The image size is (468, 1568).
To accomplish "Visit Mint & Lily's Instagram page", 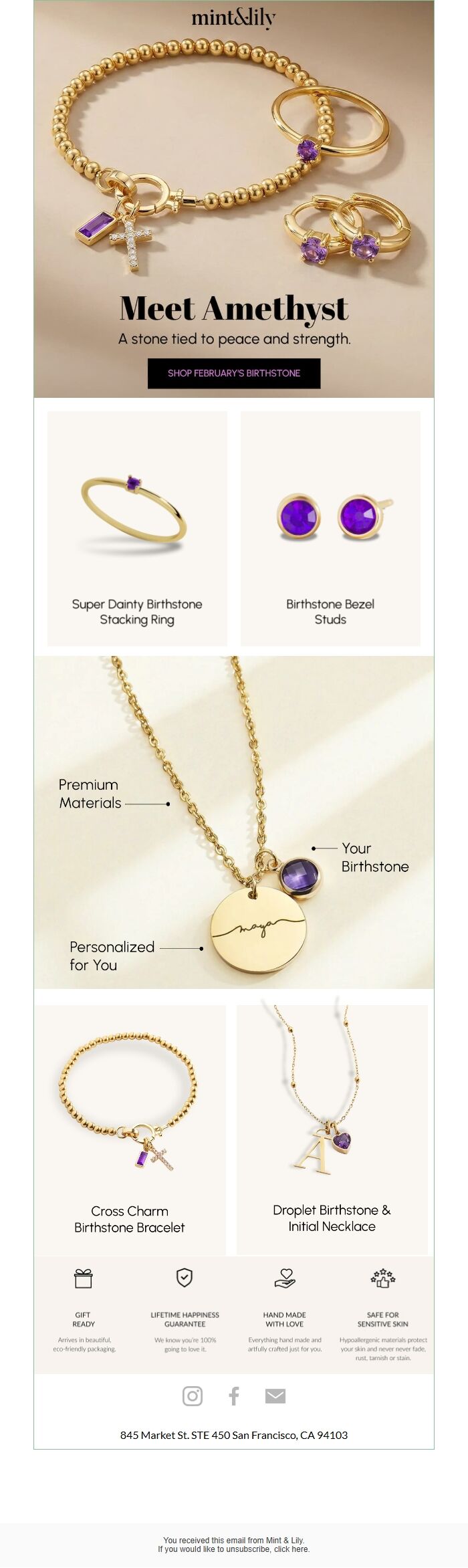I will click(193, 1395).
